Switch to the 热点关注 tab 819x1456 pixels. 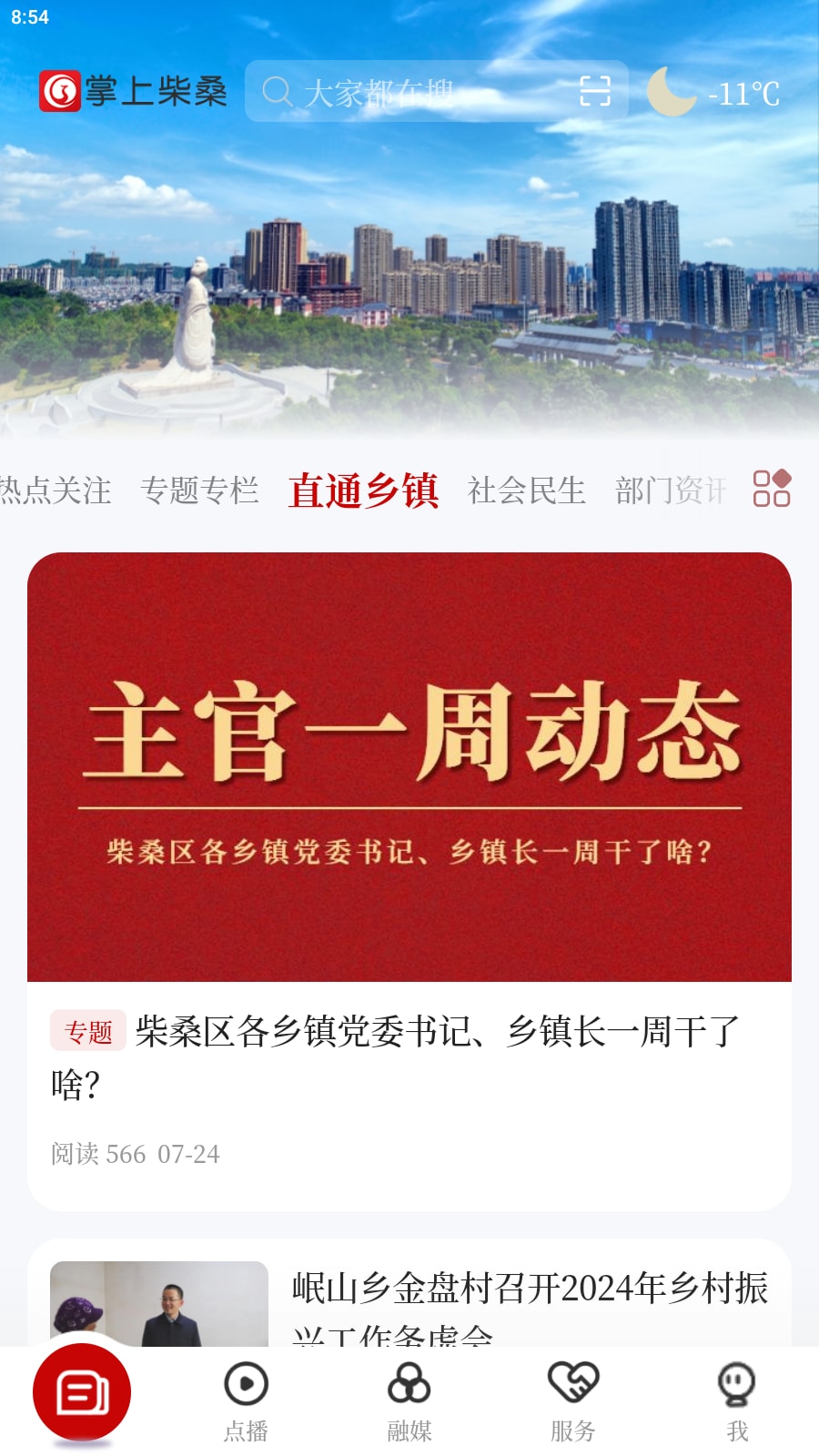coord(55,490)
